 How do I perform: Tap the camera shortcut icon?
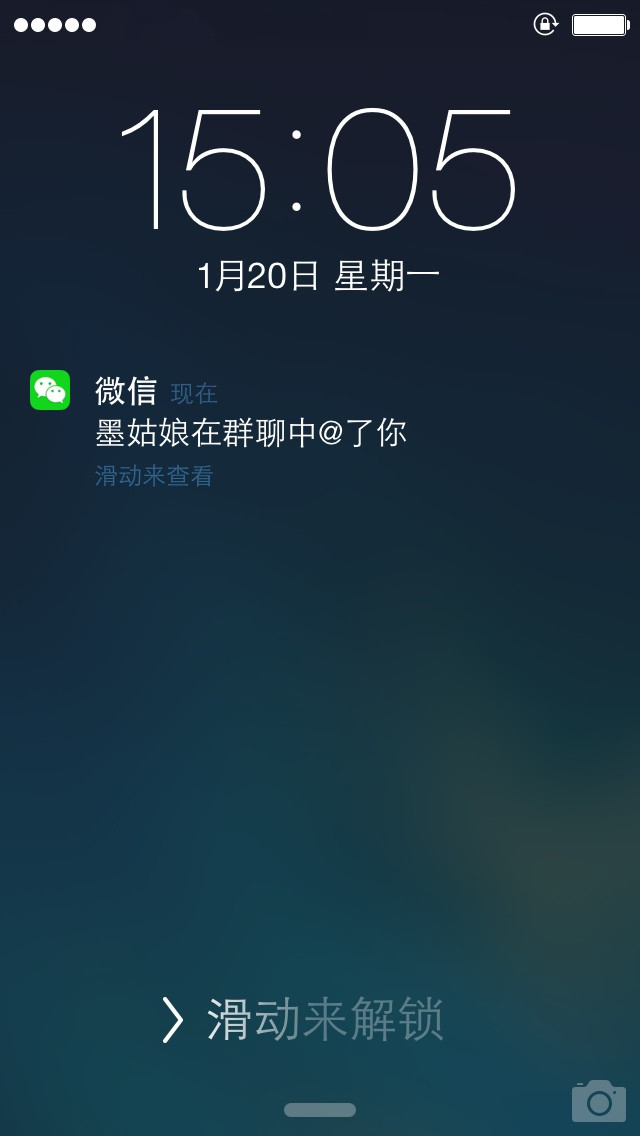[598, 1100]
